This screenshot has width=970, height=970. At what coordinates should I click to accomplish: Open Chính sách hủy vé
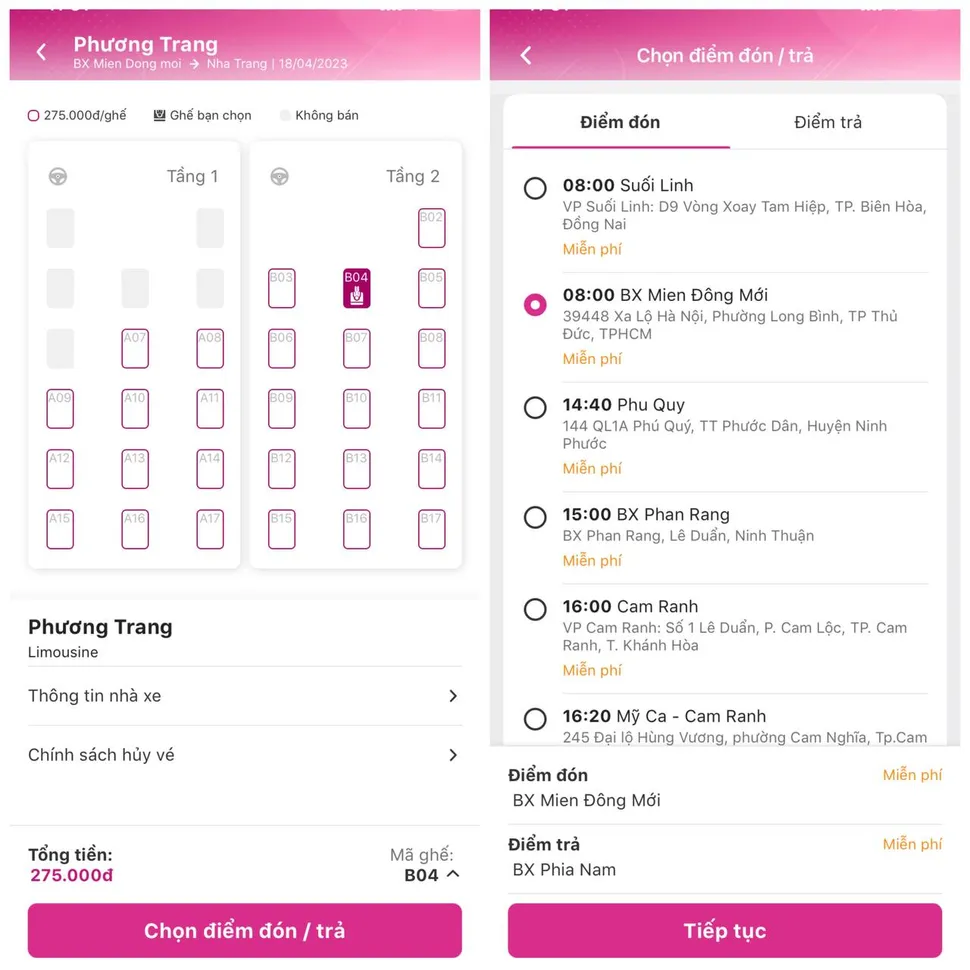pyautogui.click(x=244, y=755)
